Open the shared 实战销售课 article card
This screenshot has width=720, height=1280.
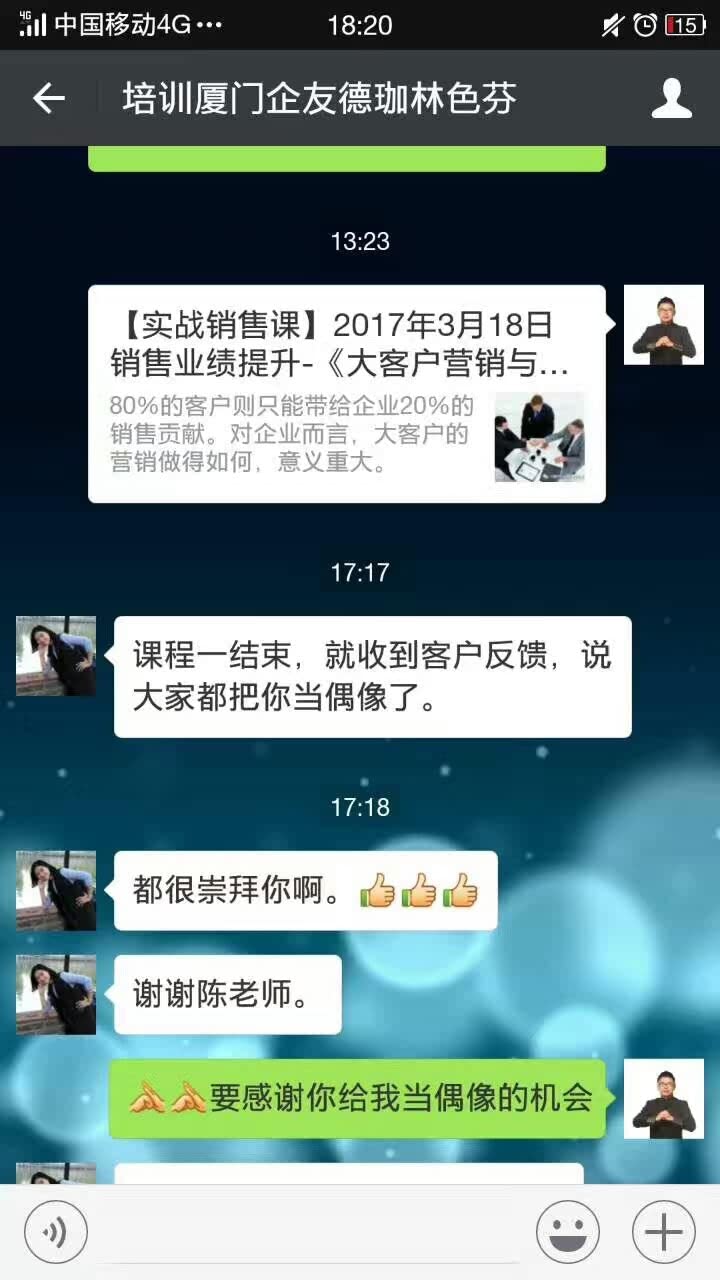pyautogui.click(x=346, y=394)
